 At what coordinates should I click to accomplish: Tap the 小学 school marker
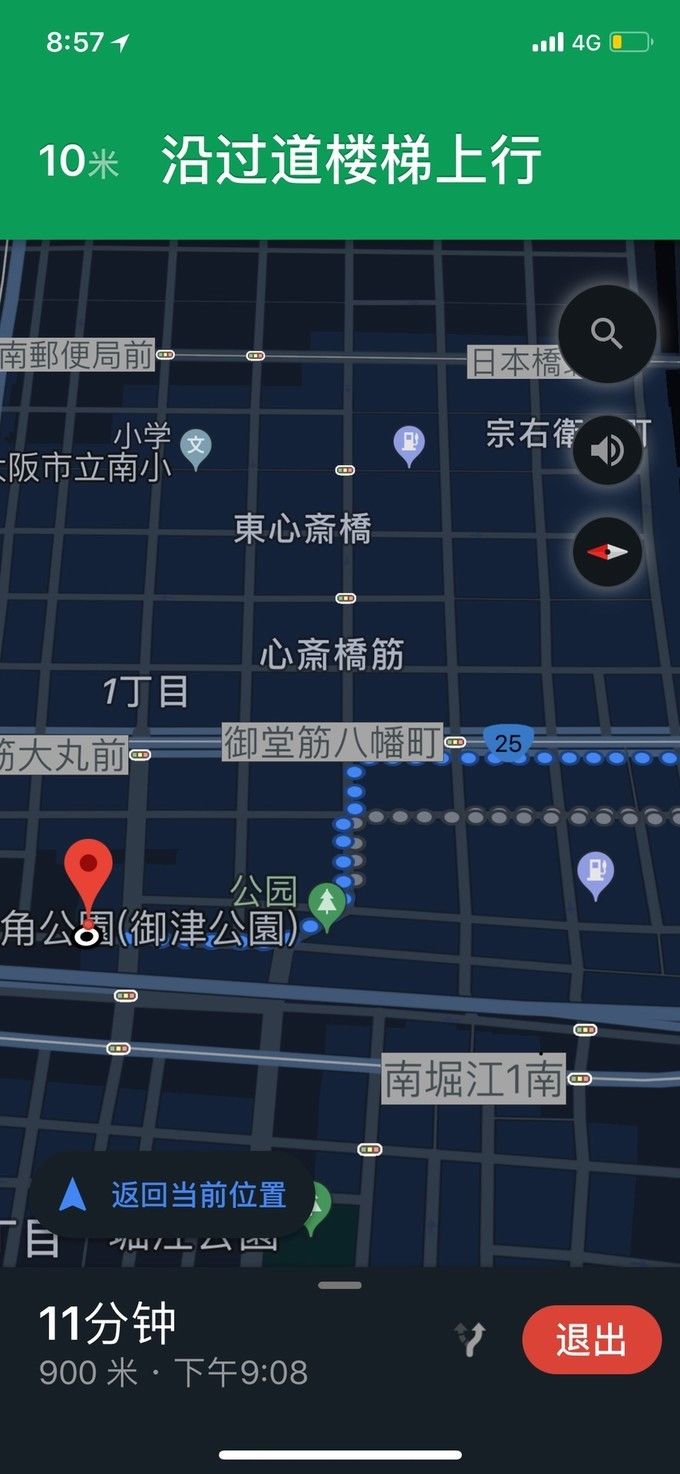point(196,443)
